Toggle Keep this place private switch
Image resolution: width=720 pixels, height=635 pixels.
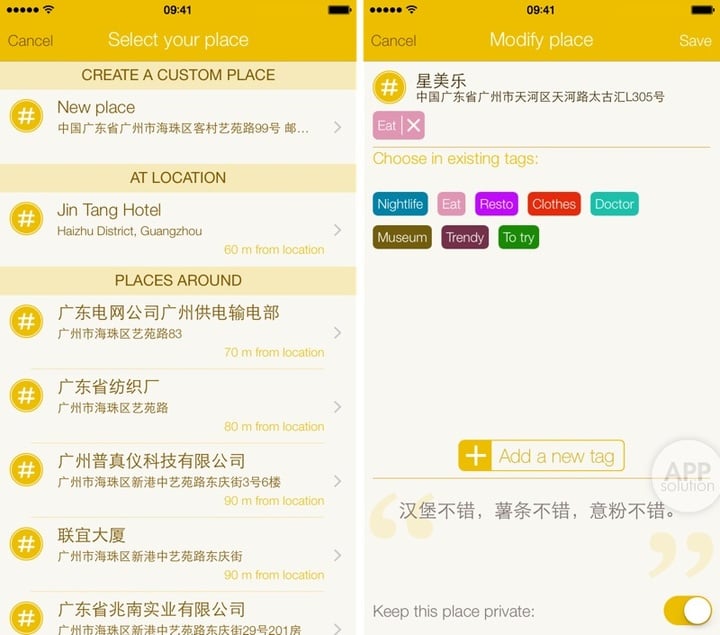(686, 610)
